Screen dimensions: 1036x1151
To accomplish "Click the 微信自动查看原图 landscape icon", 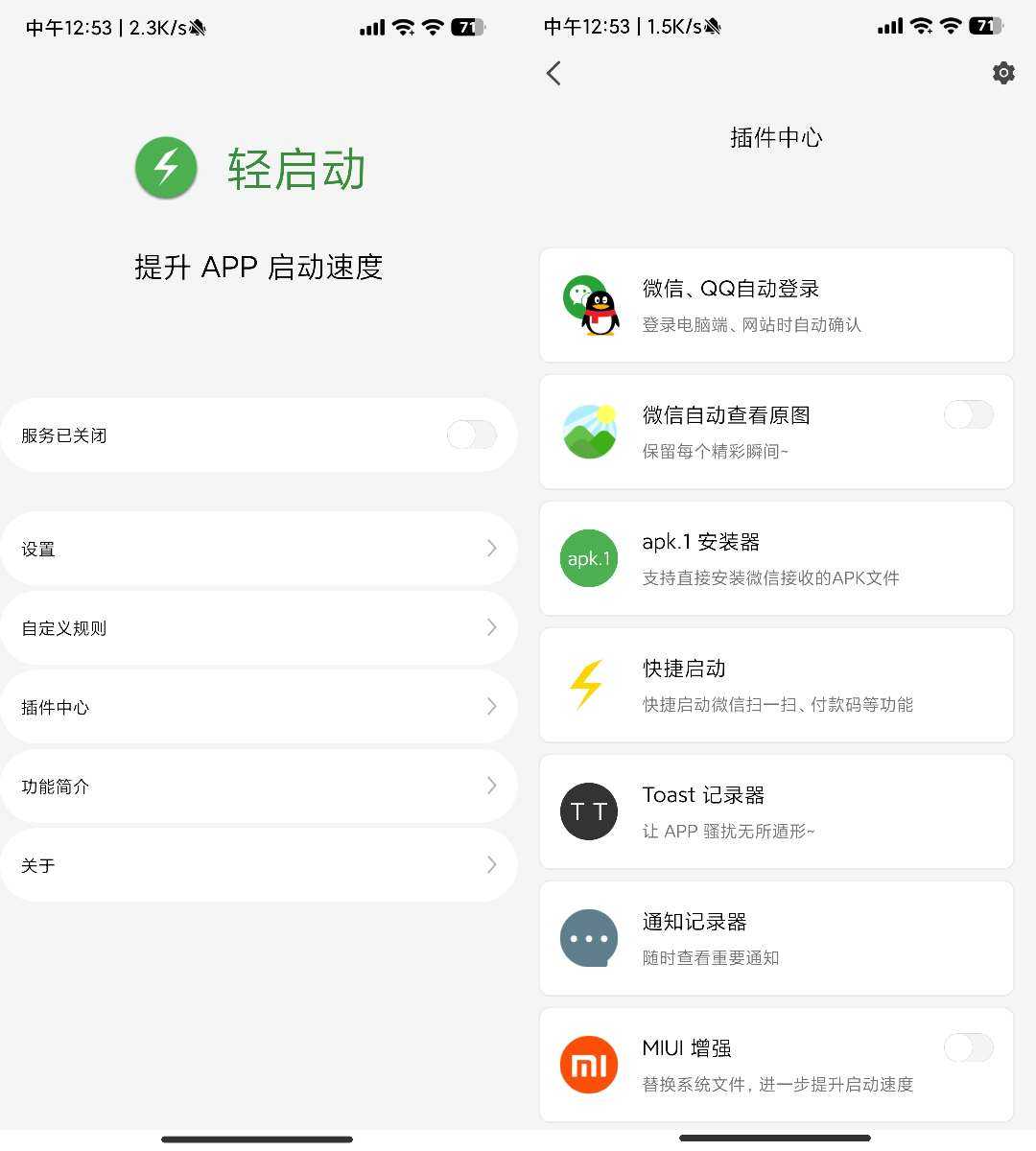I will point(589,432).
